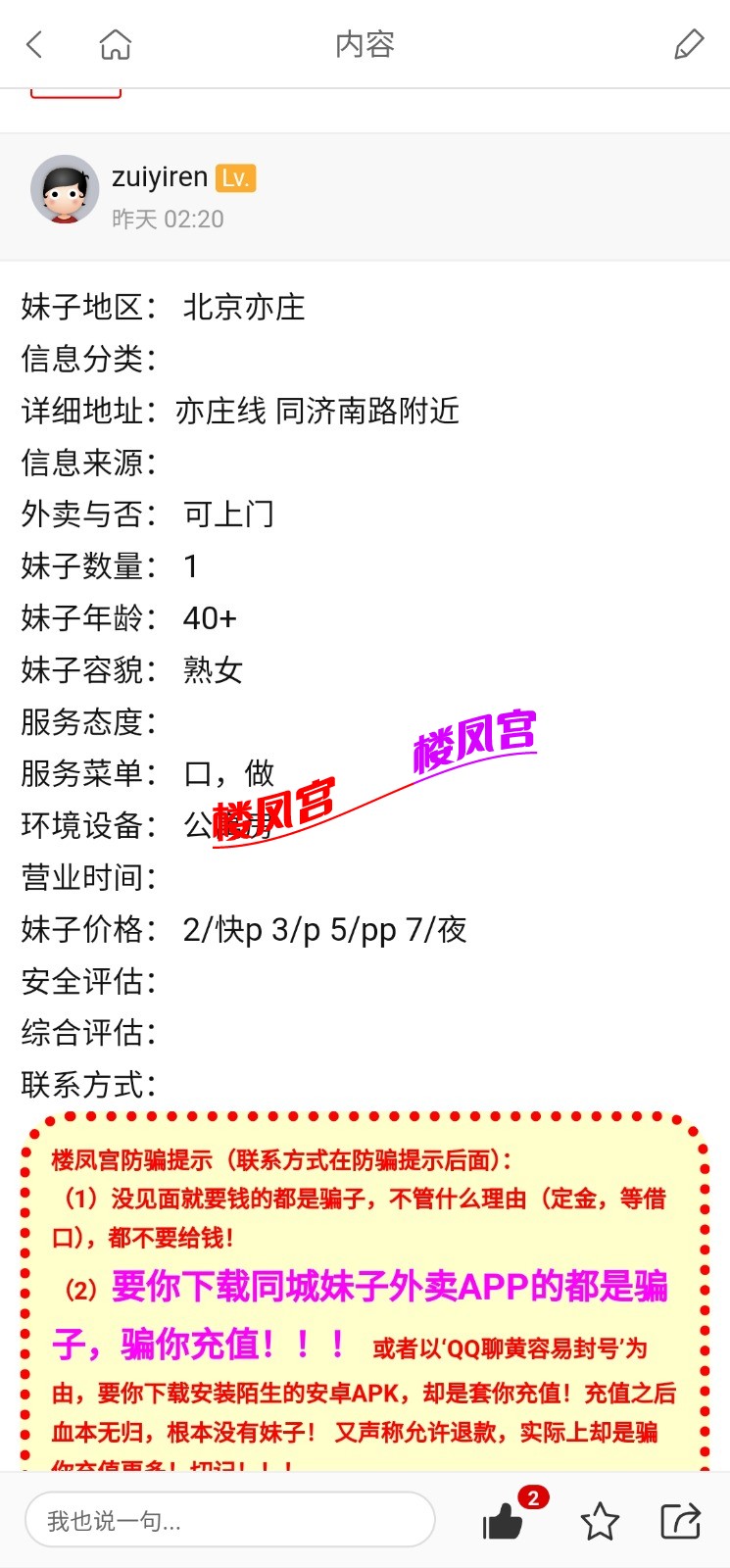Tap the comment box '我也说一句...'

click(x=229, y=1520)
